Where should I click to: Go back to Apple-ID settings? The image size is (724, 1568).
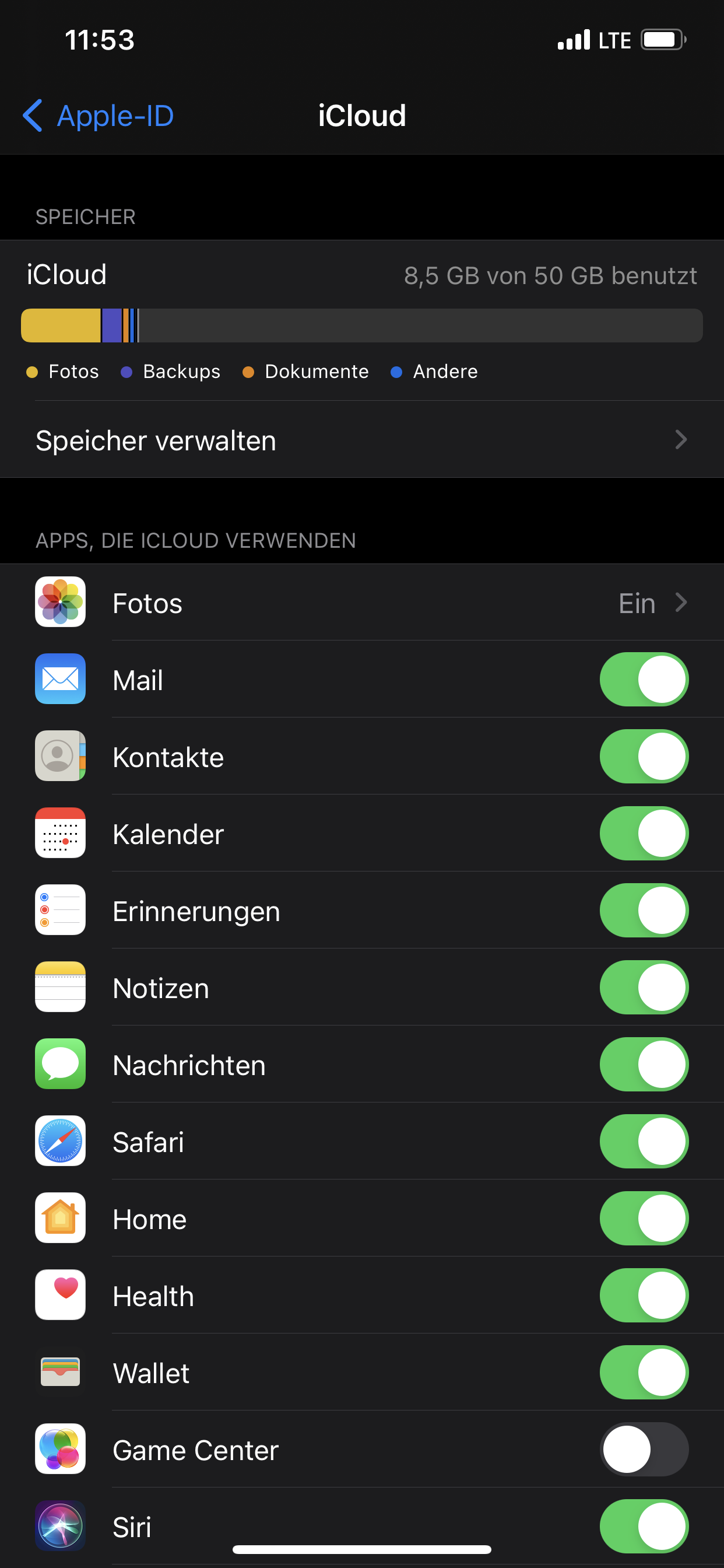click(x=99, y=116)
